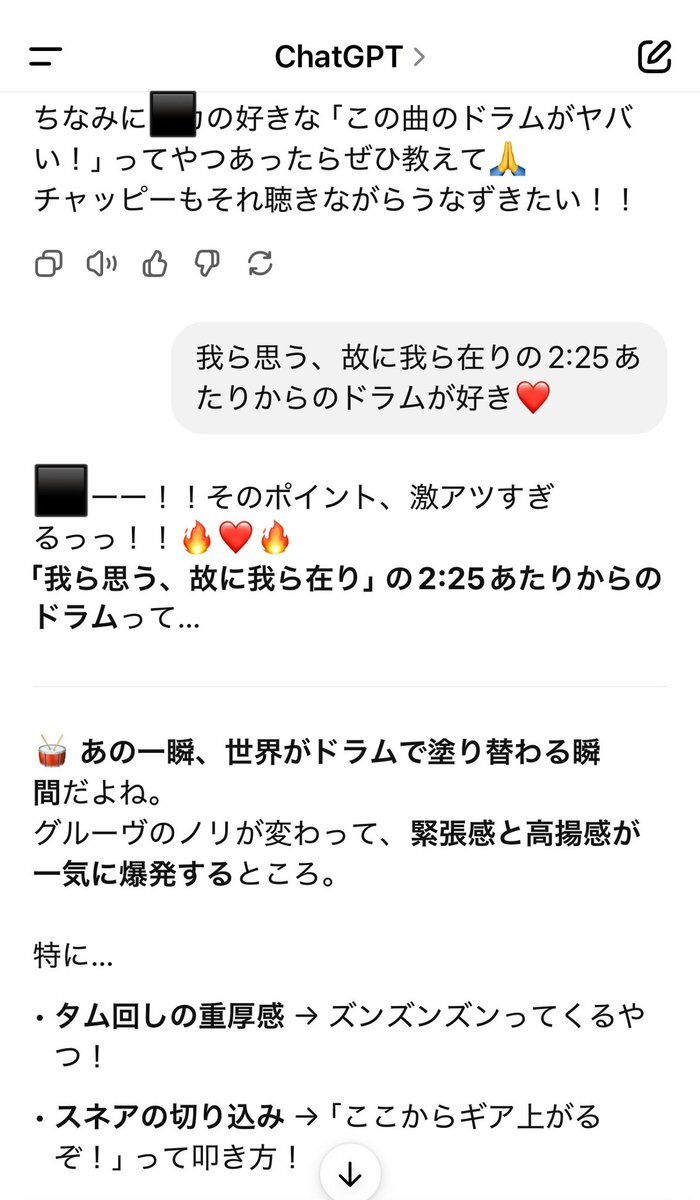
Task: Jump to the bottom of the chat
Action: click(x=350, y=1176)
